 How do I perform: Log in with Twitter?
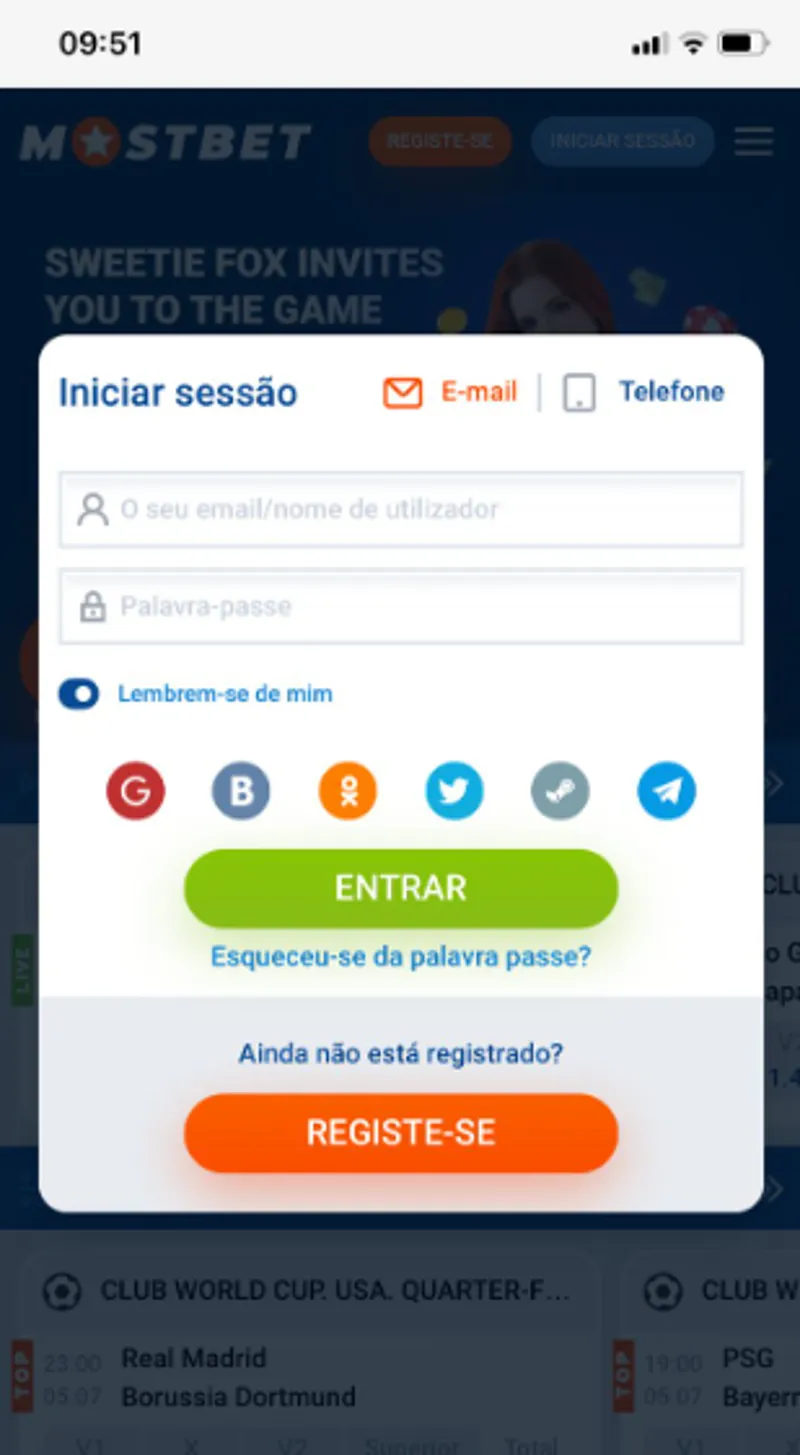click(x=454, y=791)
